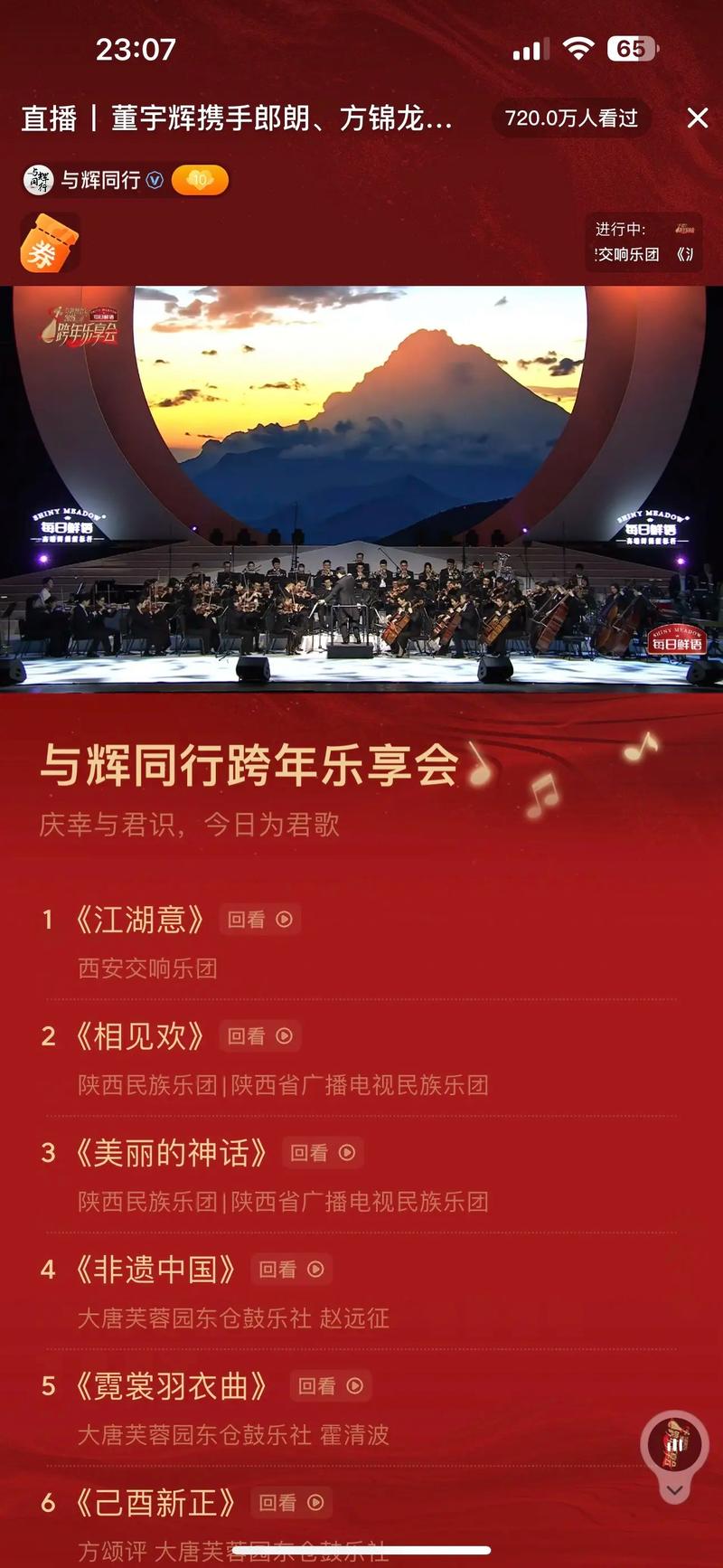723x1568 pixels.
Task: Replay 《江湖意》 via 回看
Action: (260, 920)
